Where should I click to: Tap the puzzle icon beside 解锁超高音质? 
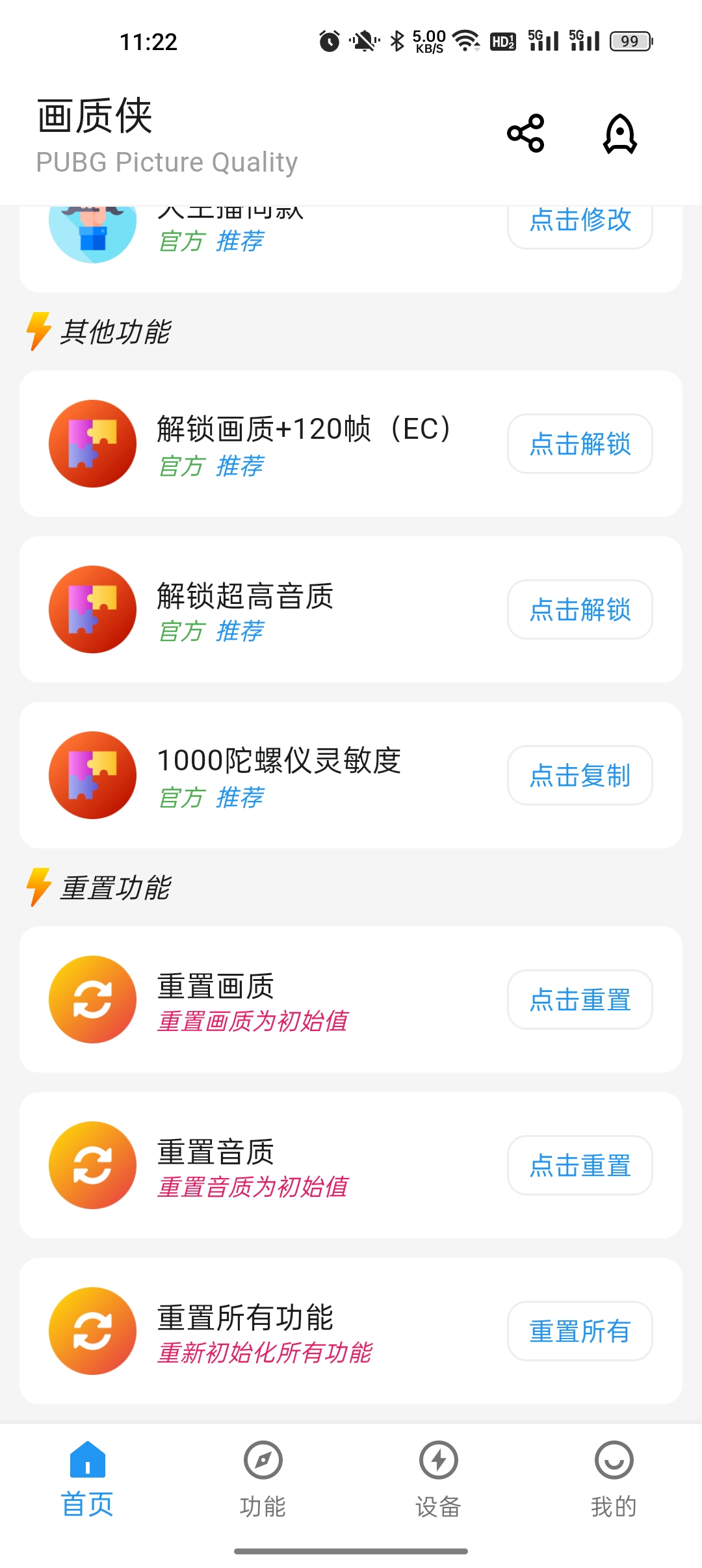pyautogui.click(x=92, y=609)
